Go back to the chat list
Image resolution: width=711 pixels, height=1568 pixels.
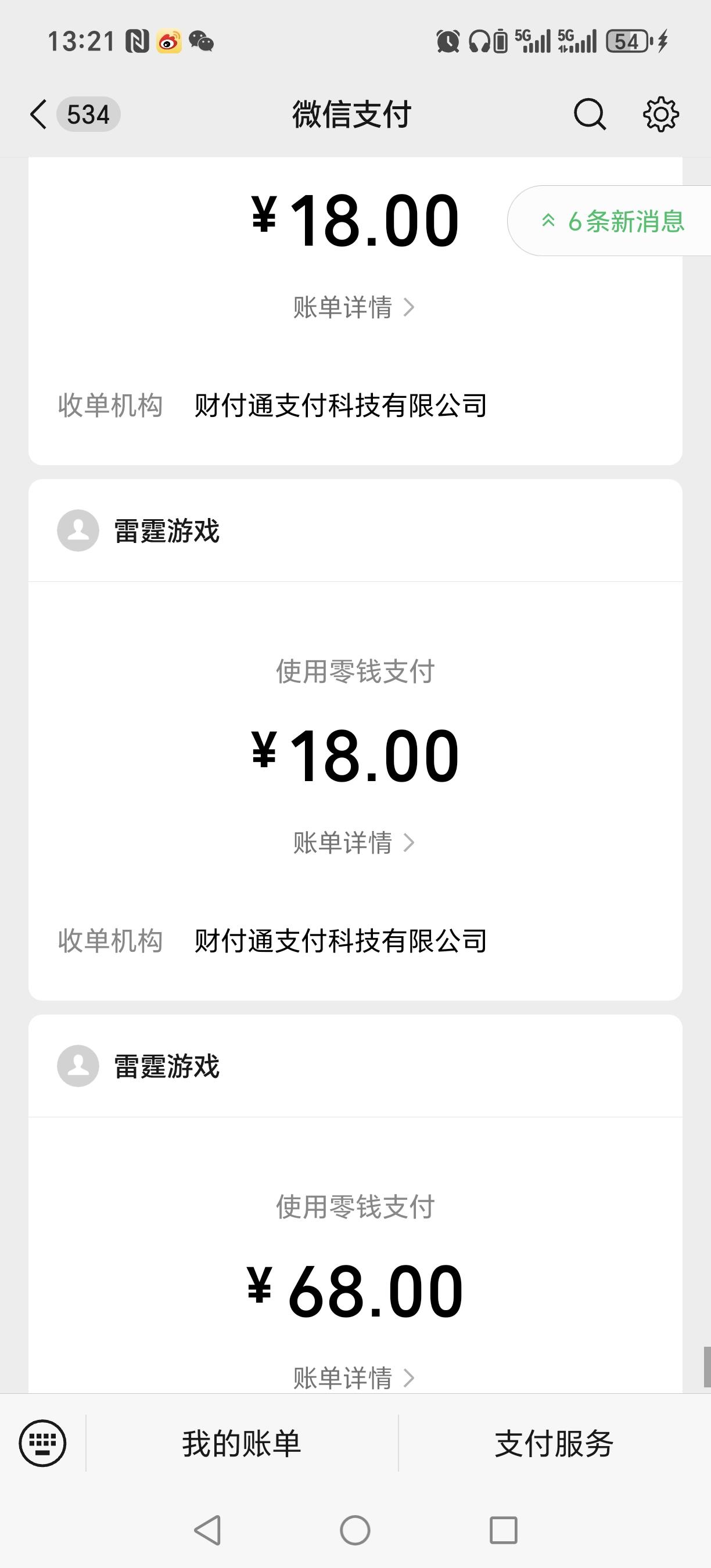tap(38, 114)
